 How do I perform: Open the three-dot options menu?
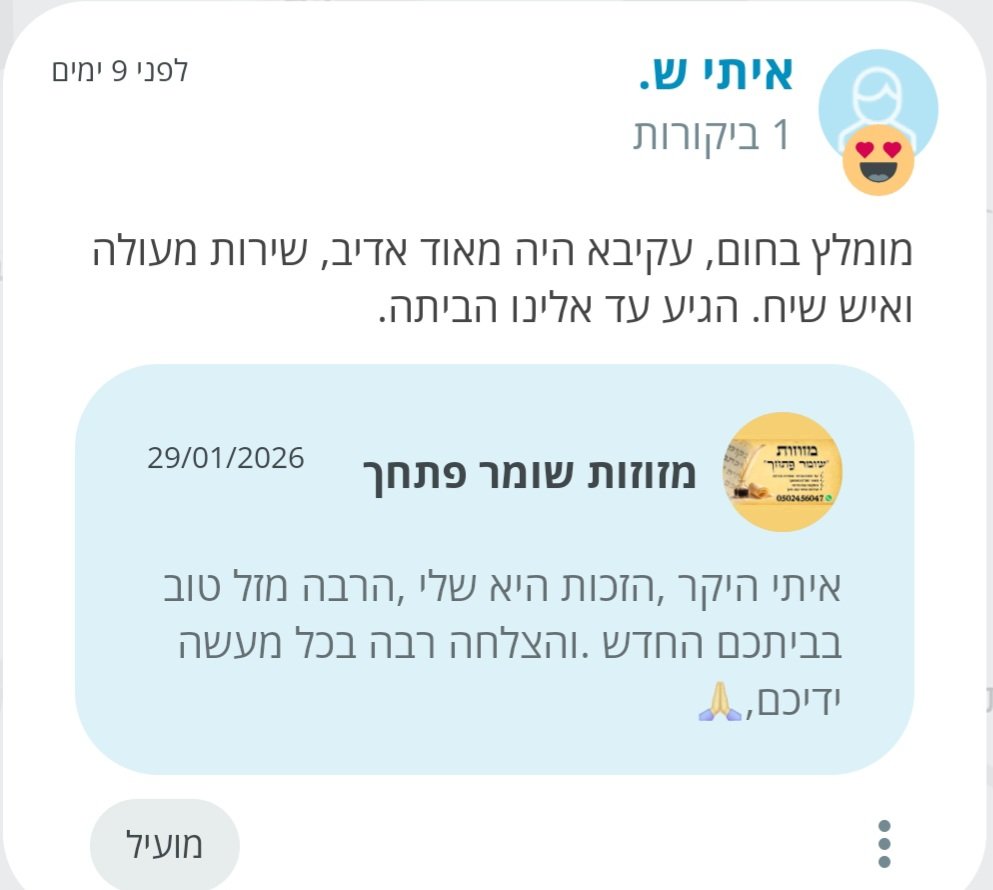point(883,845)
